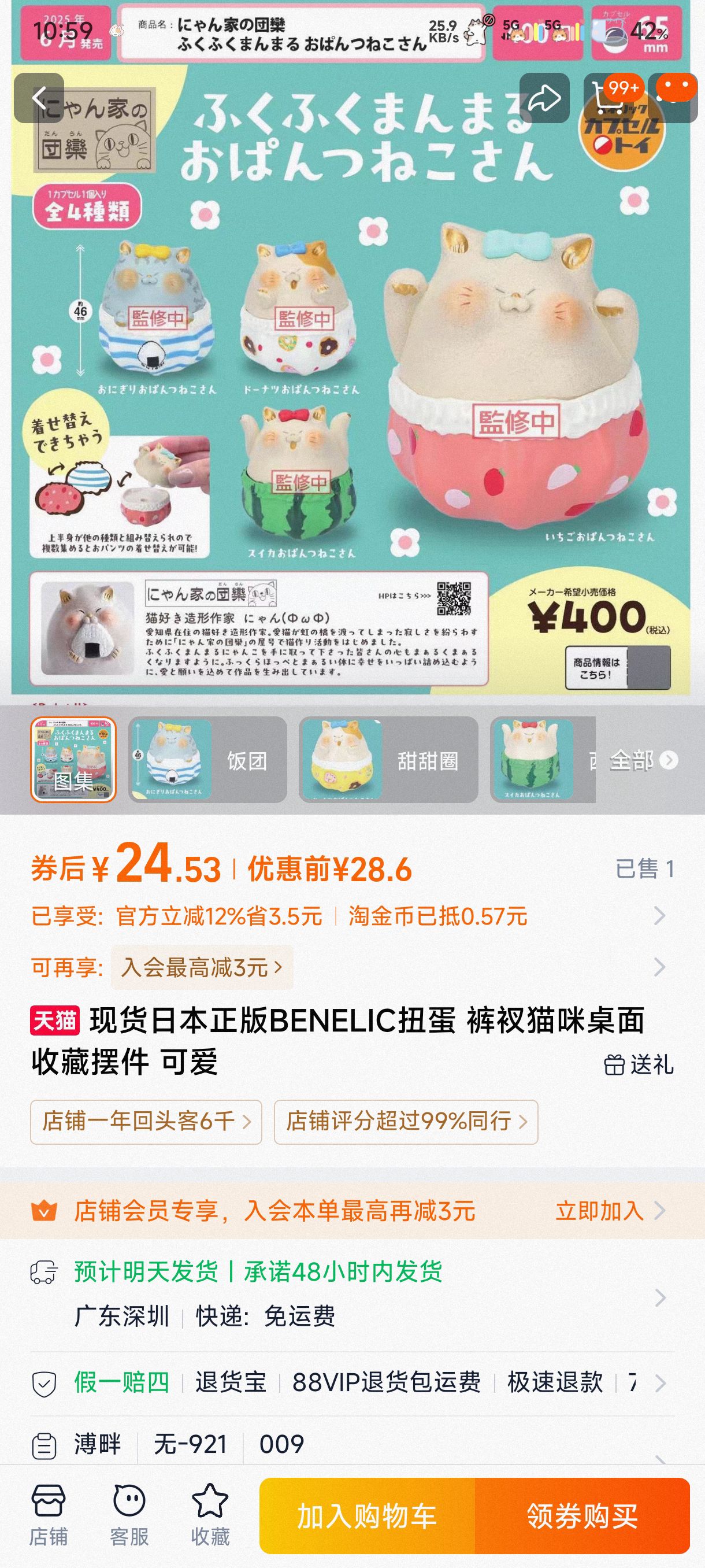This screenshot has width=705, height=1568.
Task: Select the 甜甜圈 variant thumbnail
Action: 388,760
